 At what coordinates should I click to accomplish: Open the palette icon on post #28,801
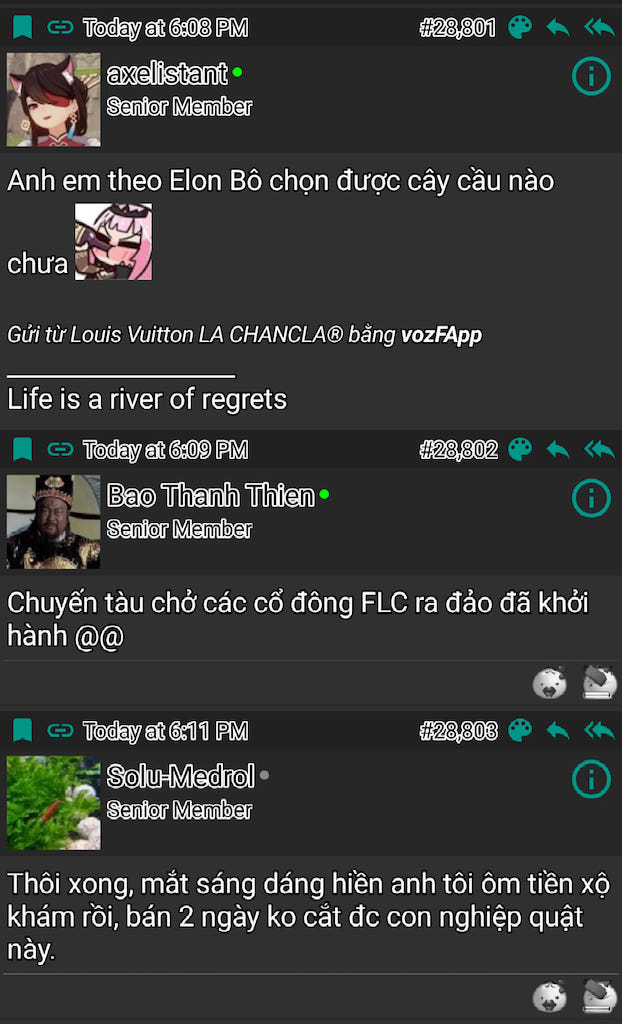(x=520, y=28)
